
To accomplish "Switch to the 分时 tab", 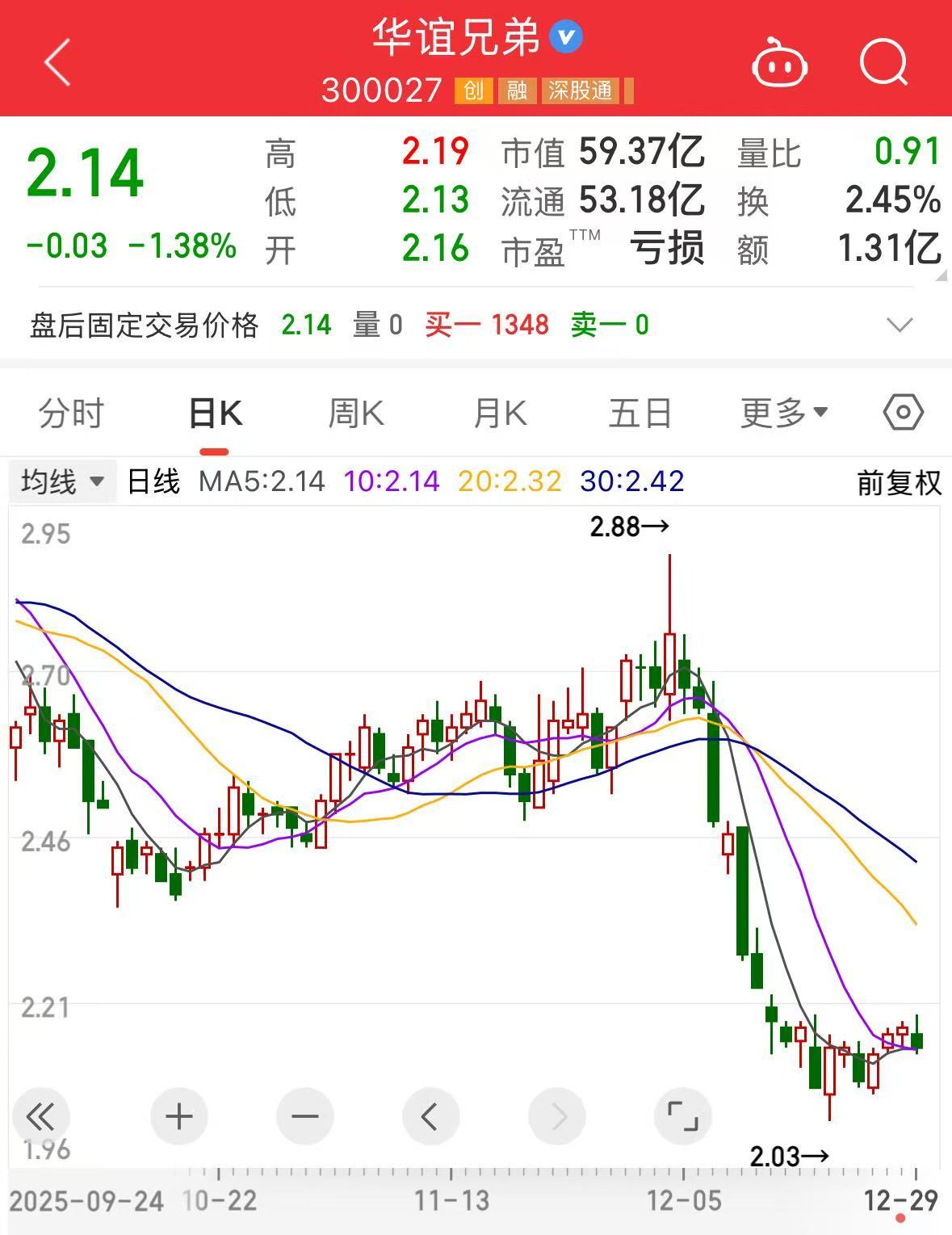I will pyautogui.click(x=69, y=412).
